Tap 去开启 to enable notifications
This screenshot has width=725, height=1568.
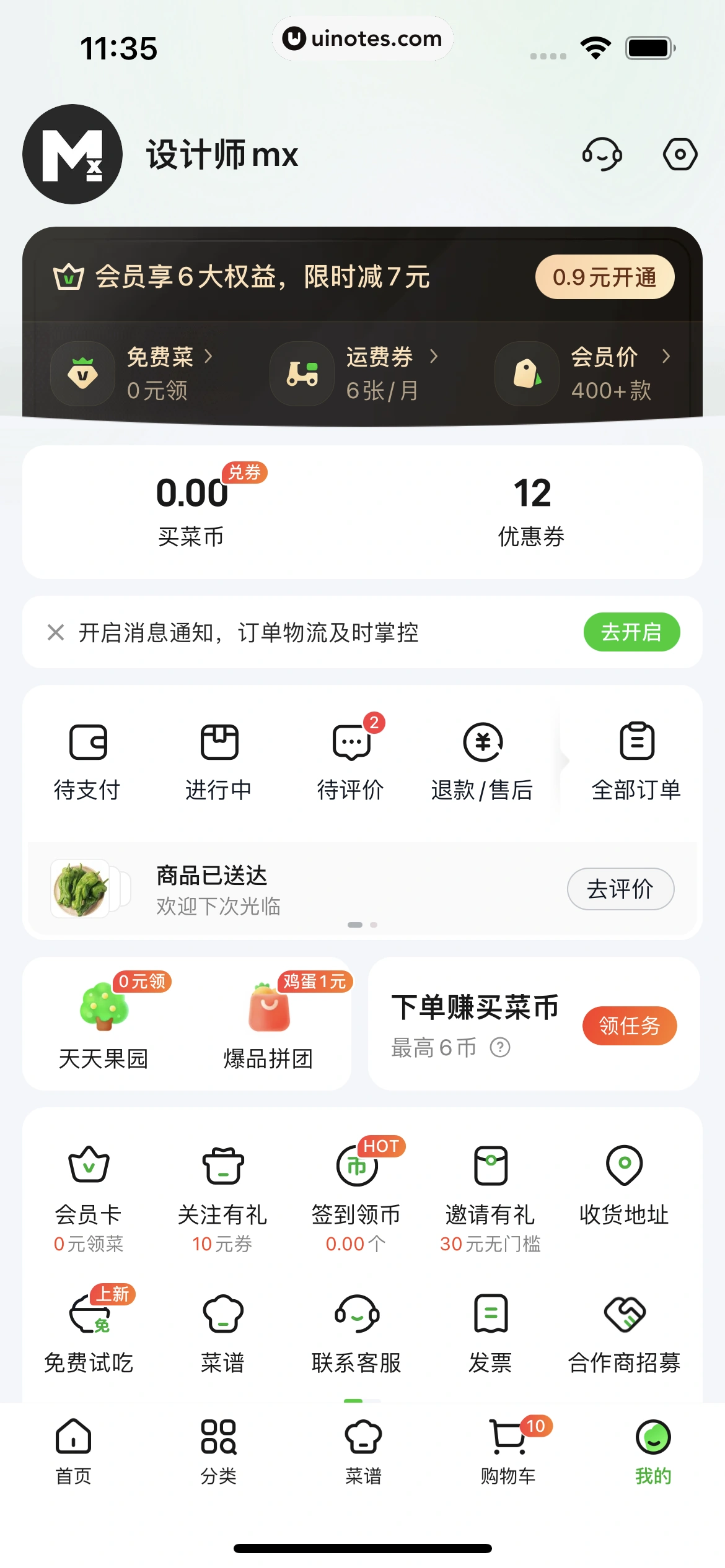(631, 632)
